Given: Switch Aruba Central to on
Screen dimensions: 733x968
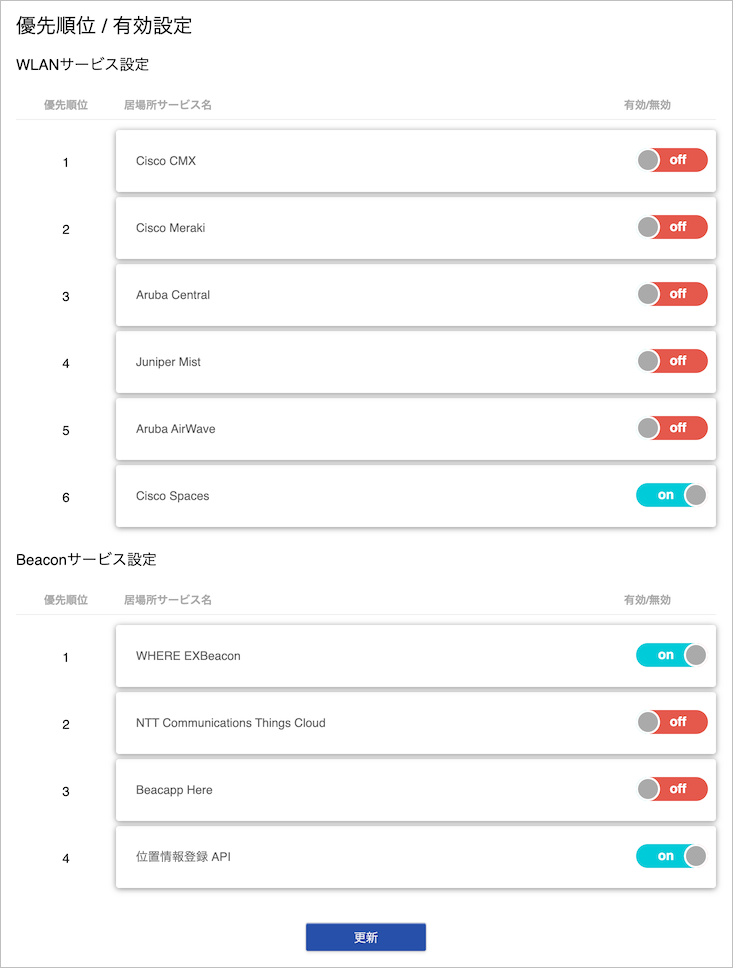Looking at the screenshot, I should coord(672,294).
